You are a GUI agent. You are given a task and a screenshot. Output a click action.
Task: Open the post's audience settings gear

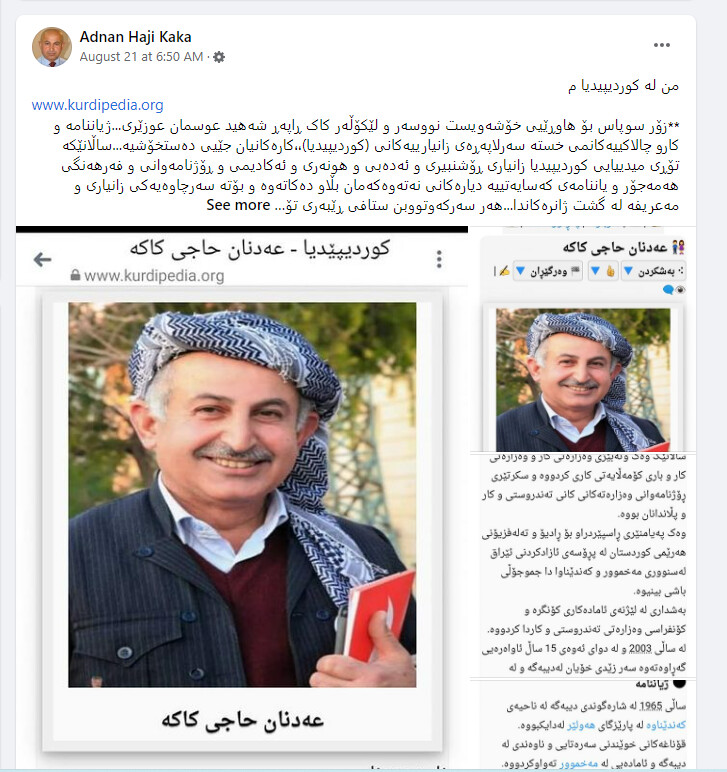(x=219, y=57)
